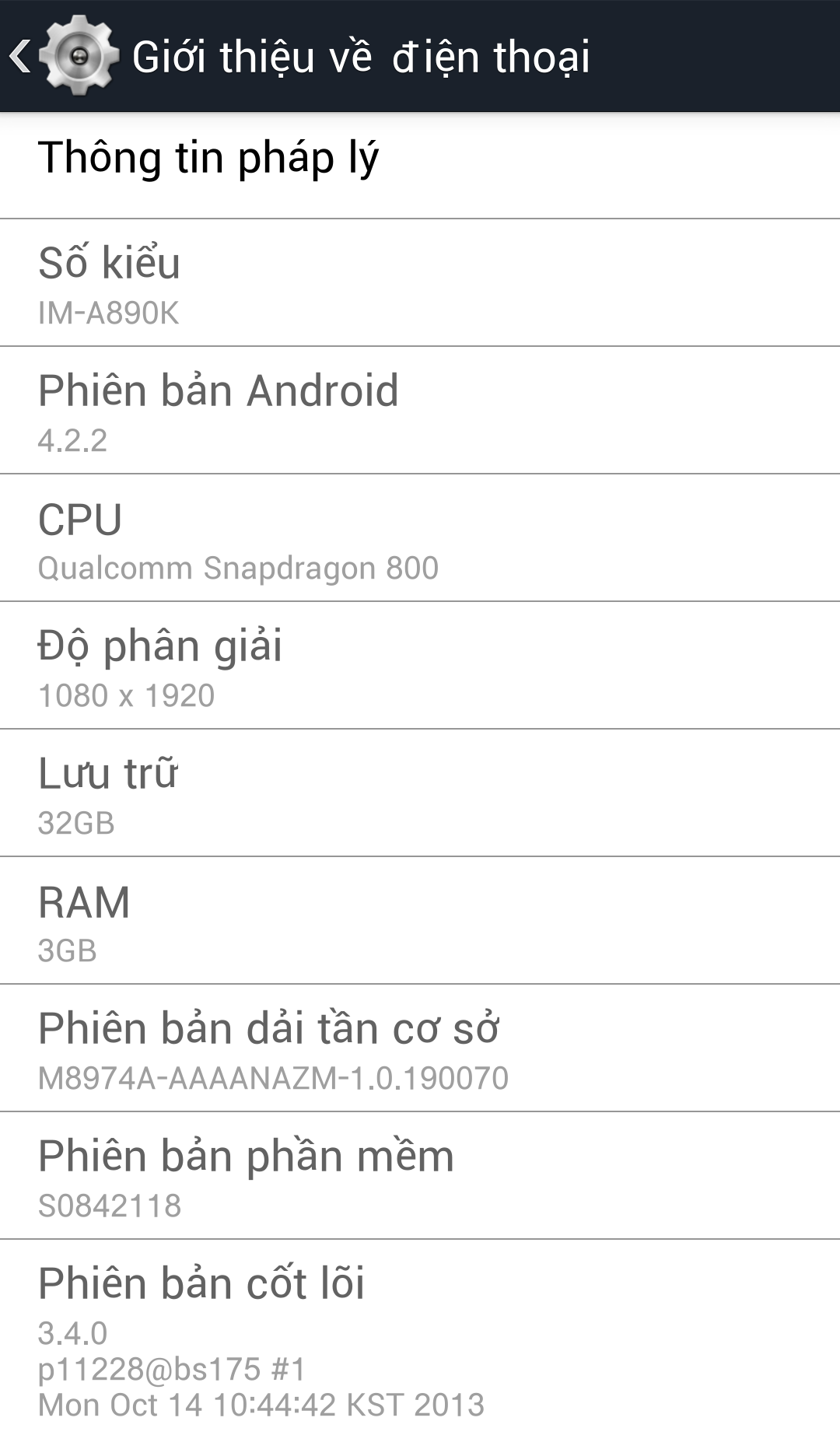
Task: Select the Phiên bản Android row
Action: click(x=420, y=411)
